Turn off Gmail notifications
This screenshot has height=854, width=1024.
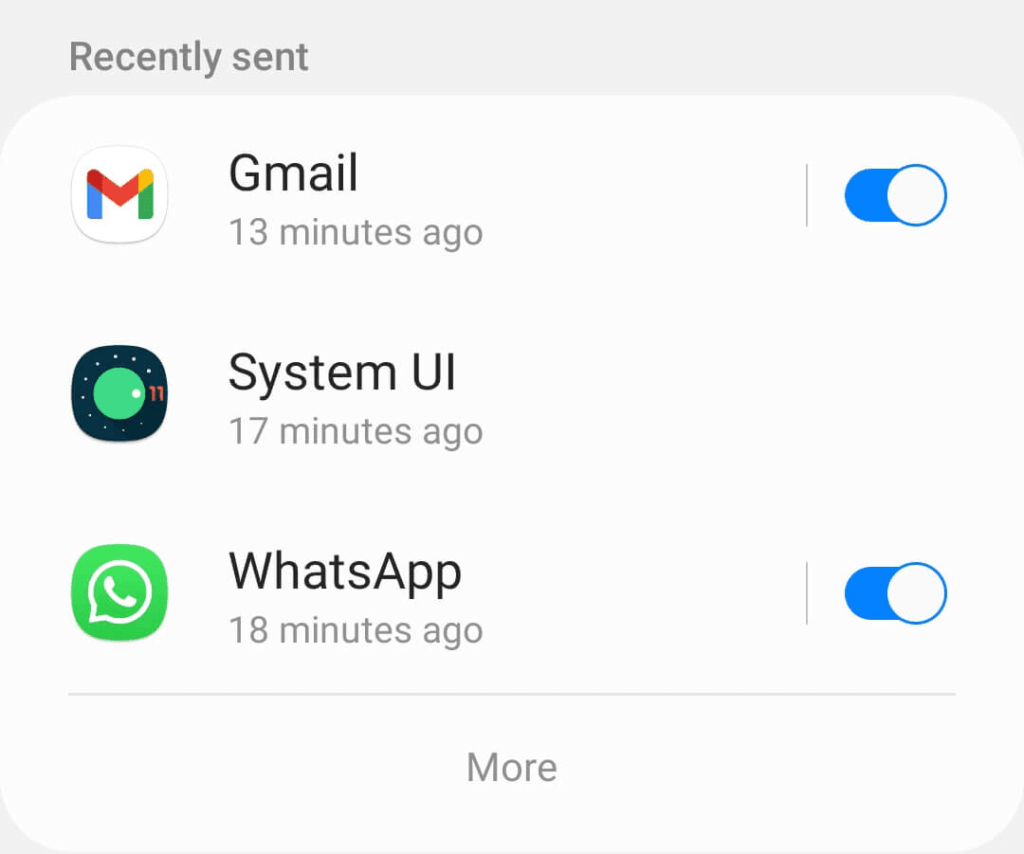(x=894, y=196)
